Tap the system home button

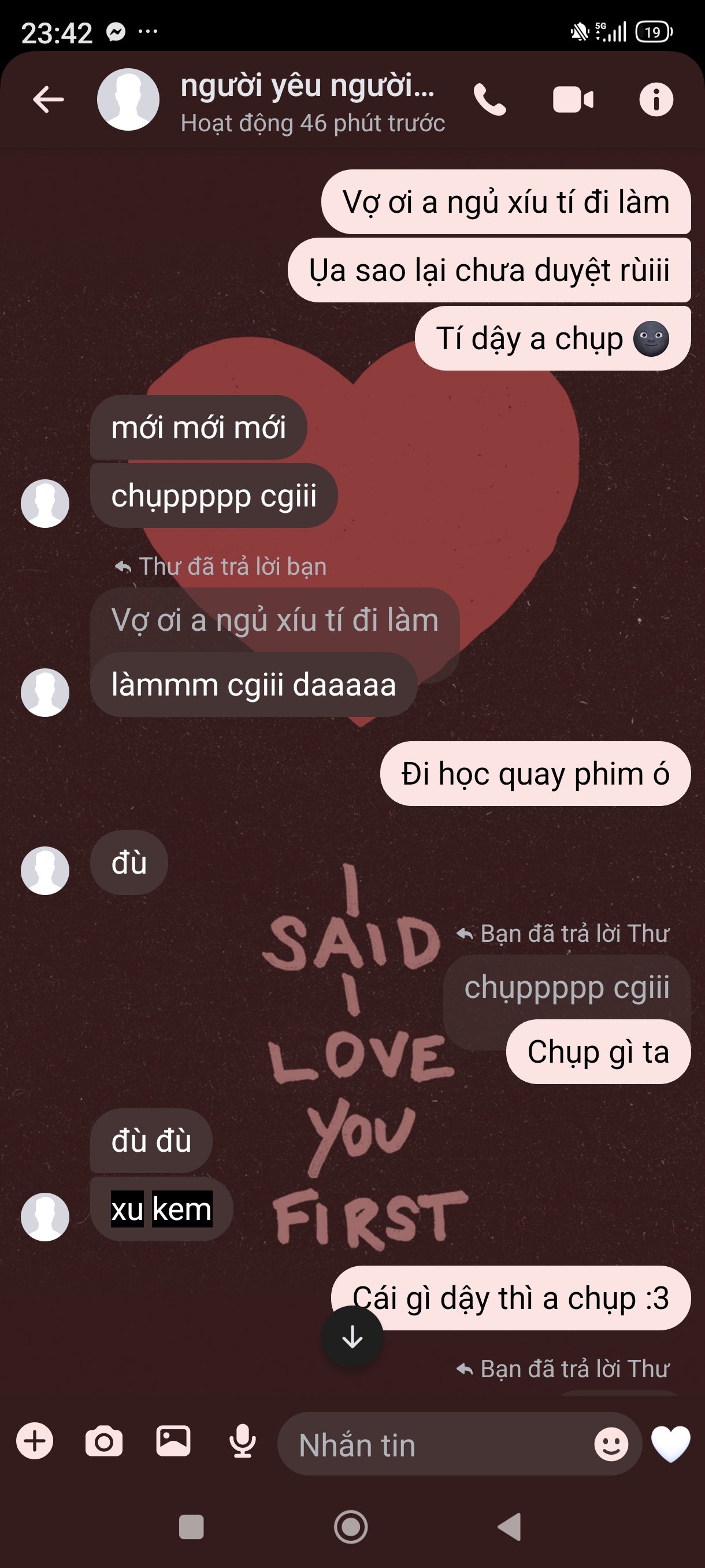pyautogui.click(x=351, y=1526)
